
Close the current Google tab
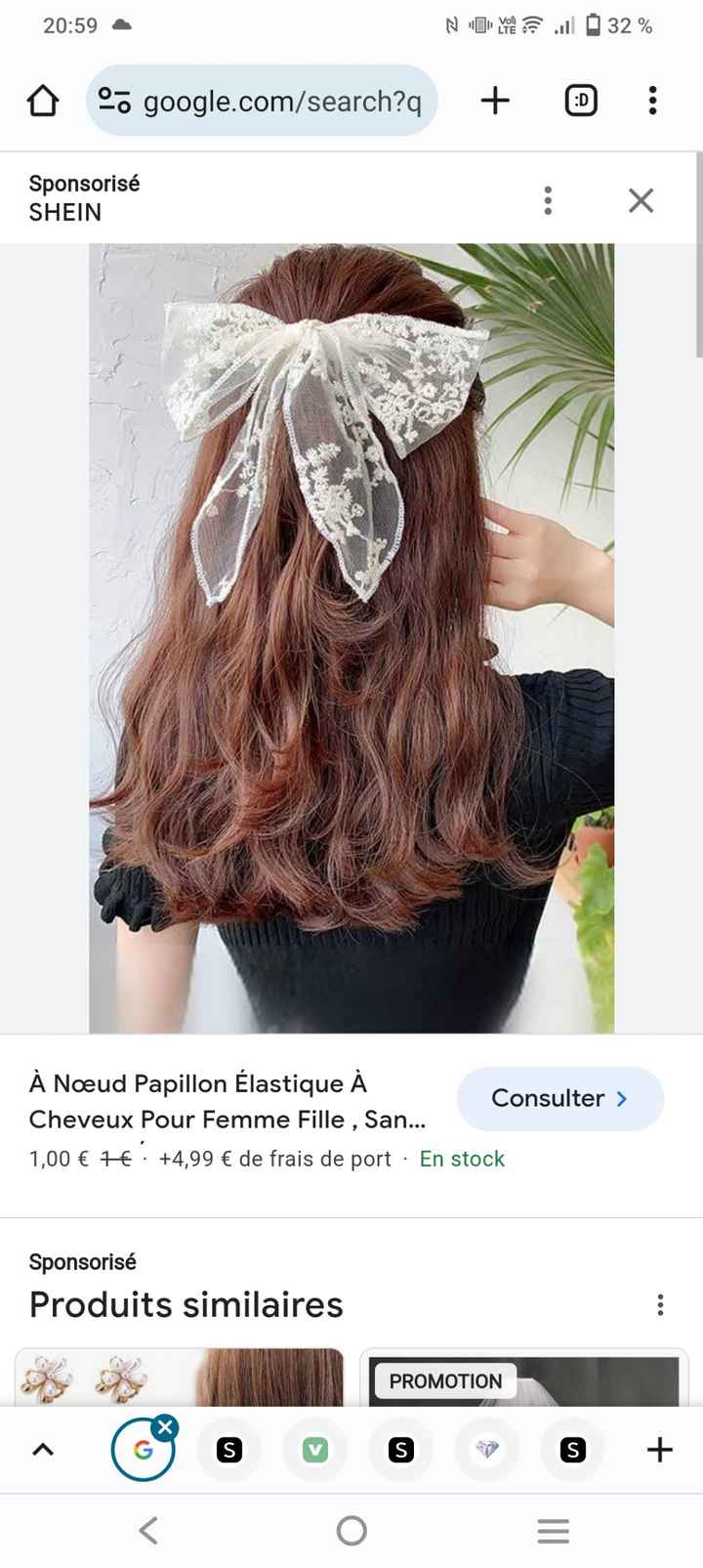pos(166,1427)
